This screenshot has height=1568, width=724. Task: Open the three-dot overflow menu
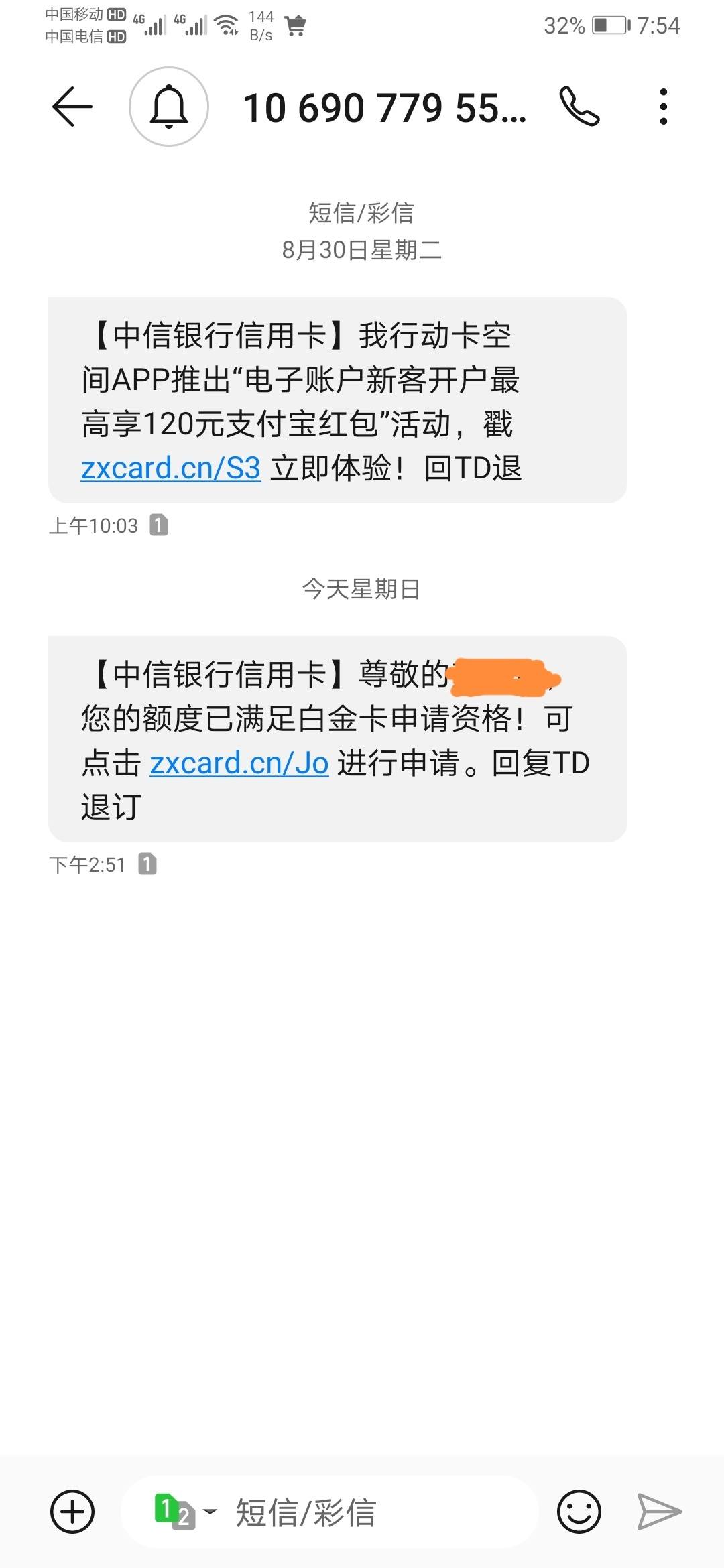click(664, 107)
